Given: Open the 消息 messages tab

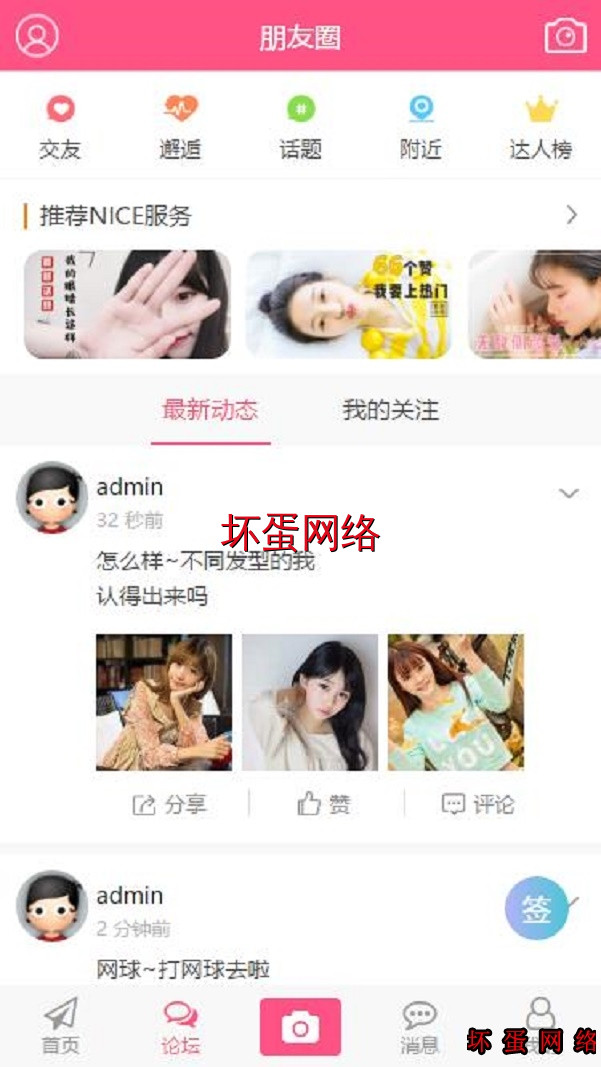Looking at the screenshot, I should [x=420, y=1027].
